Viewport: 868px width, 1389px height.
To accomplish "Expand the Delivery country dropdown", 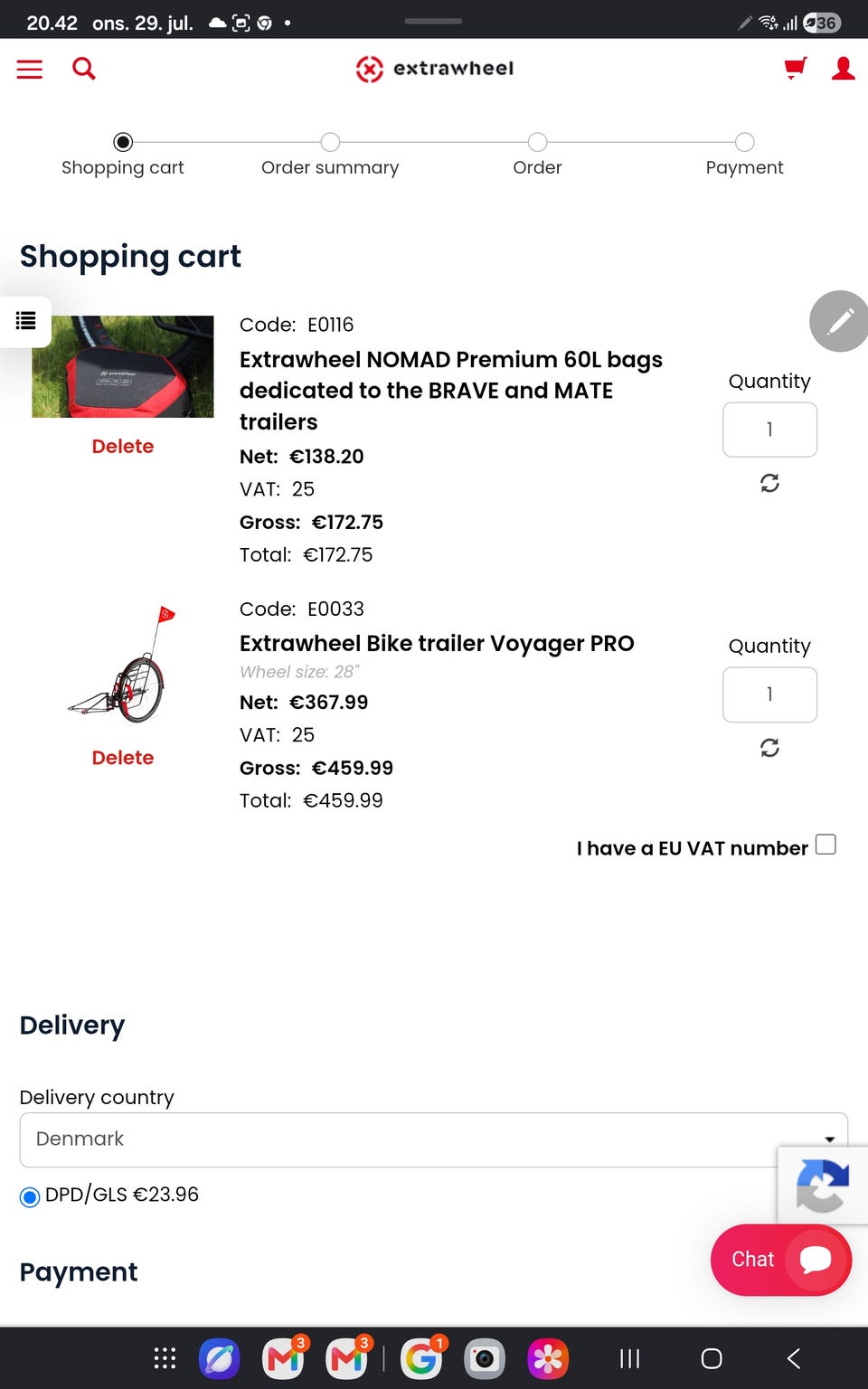I will [x=434, y=1139].
